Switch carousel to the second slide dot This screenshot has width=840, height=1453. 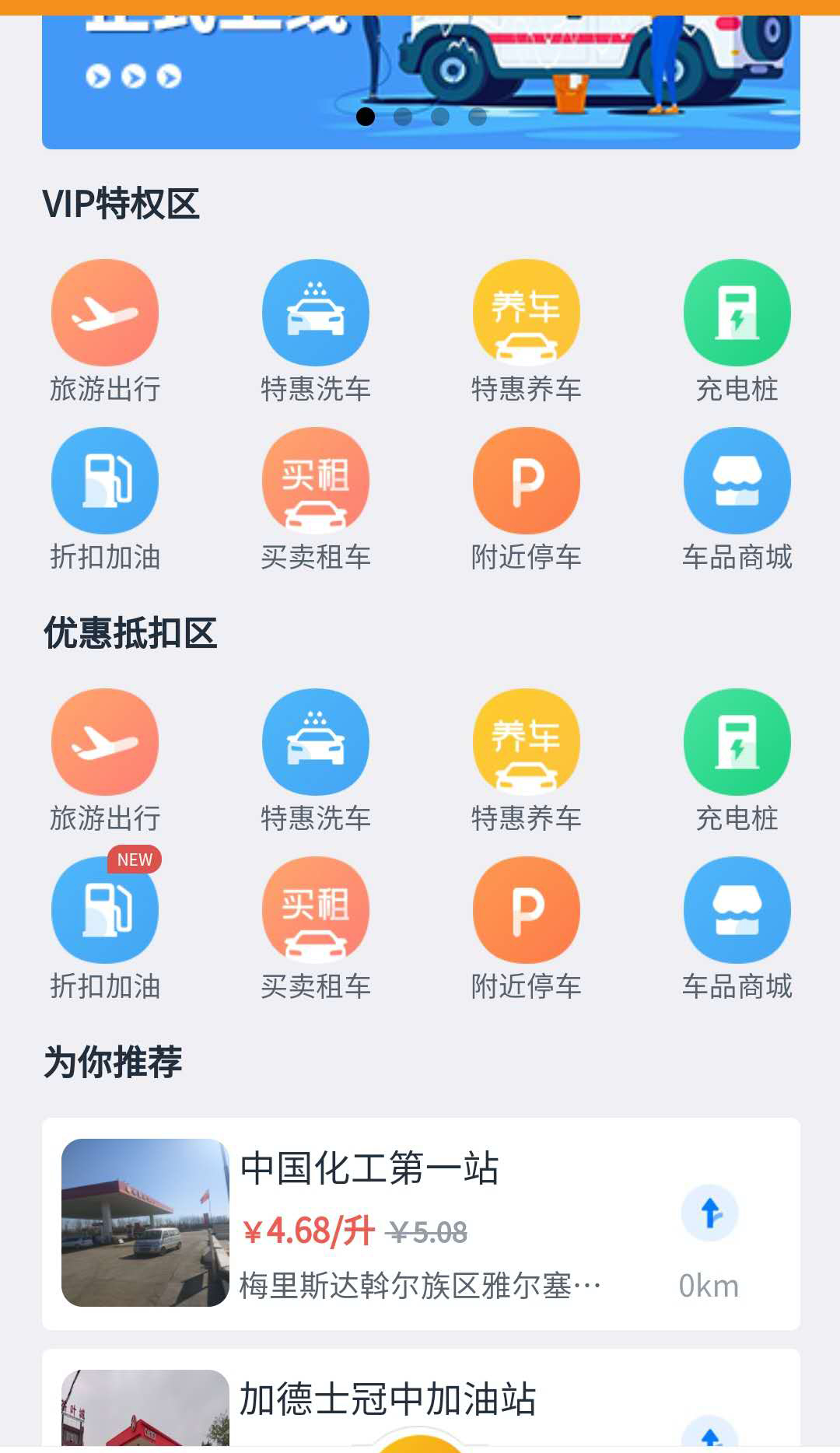coord(401,117)
